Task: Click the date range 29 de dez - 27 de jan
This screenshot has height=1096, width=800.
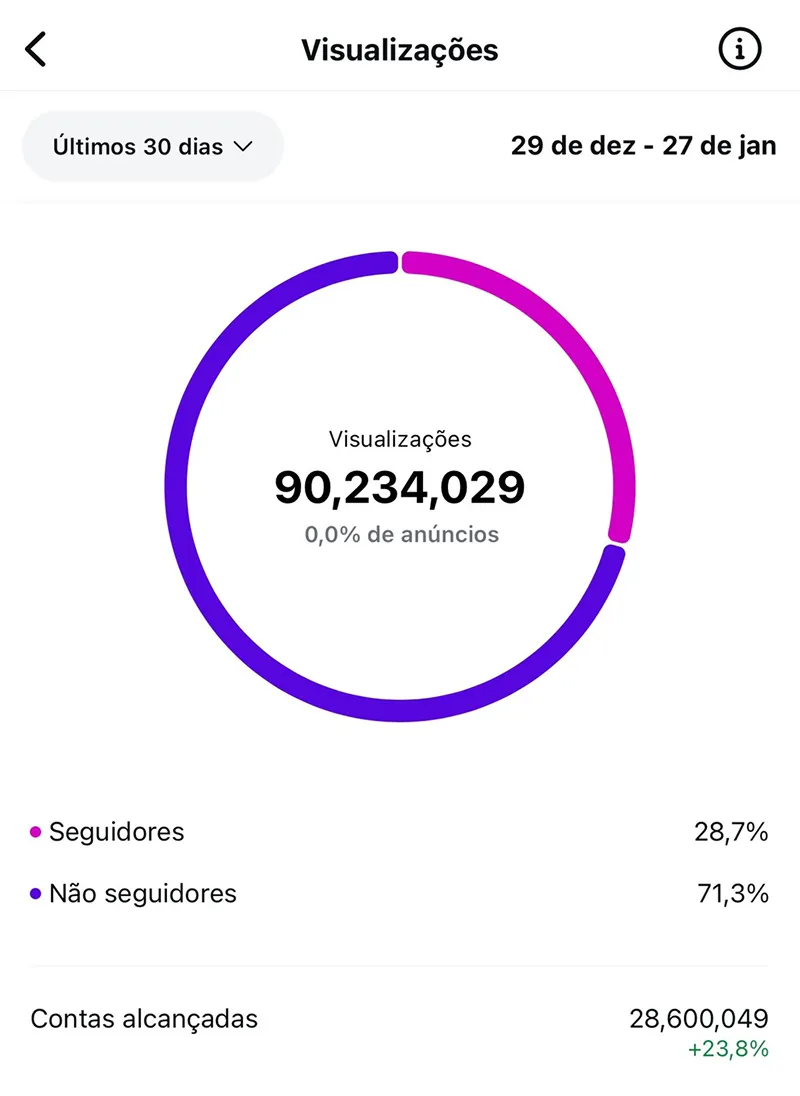Action: point(642,145)
